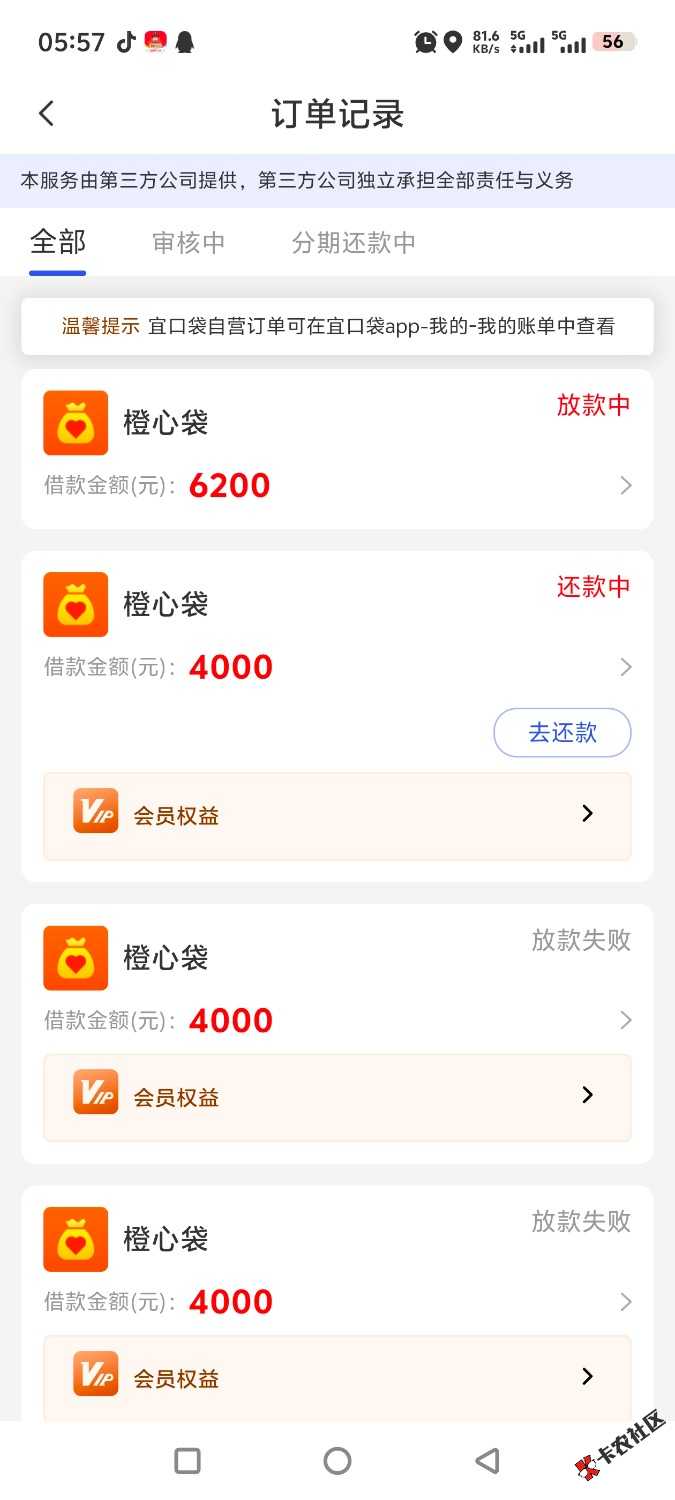Show the 分期还款中 orders tab

tap(353, 242)
